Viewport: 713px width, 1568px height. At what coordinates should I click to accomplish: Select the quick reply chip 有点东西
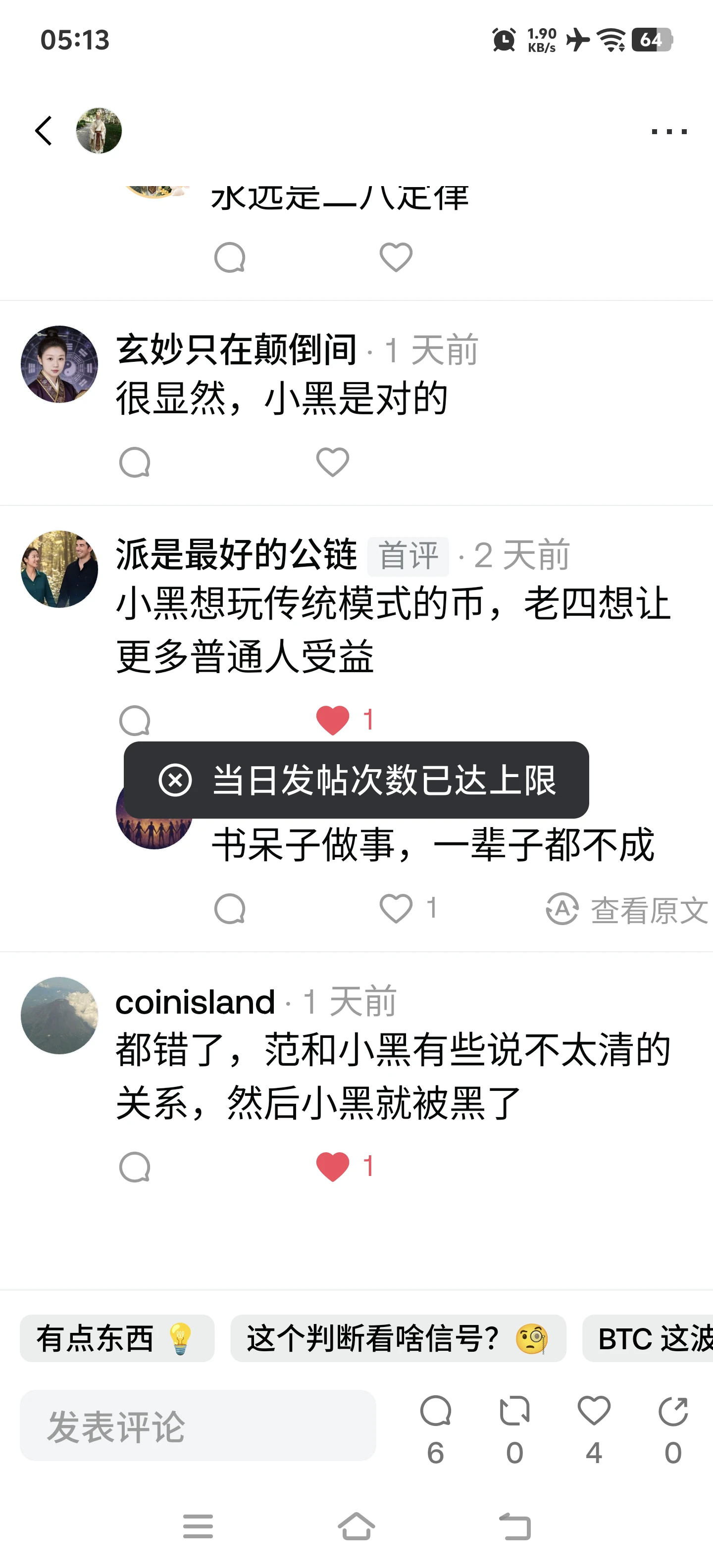coord(117,1338)
